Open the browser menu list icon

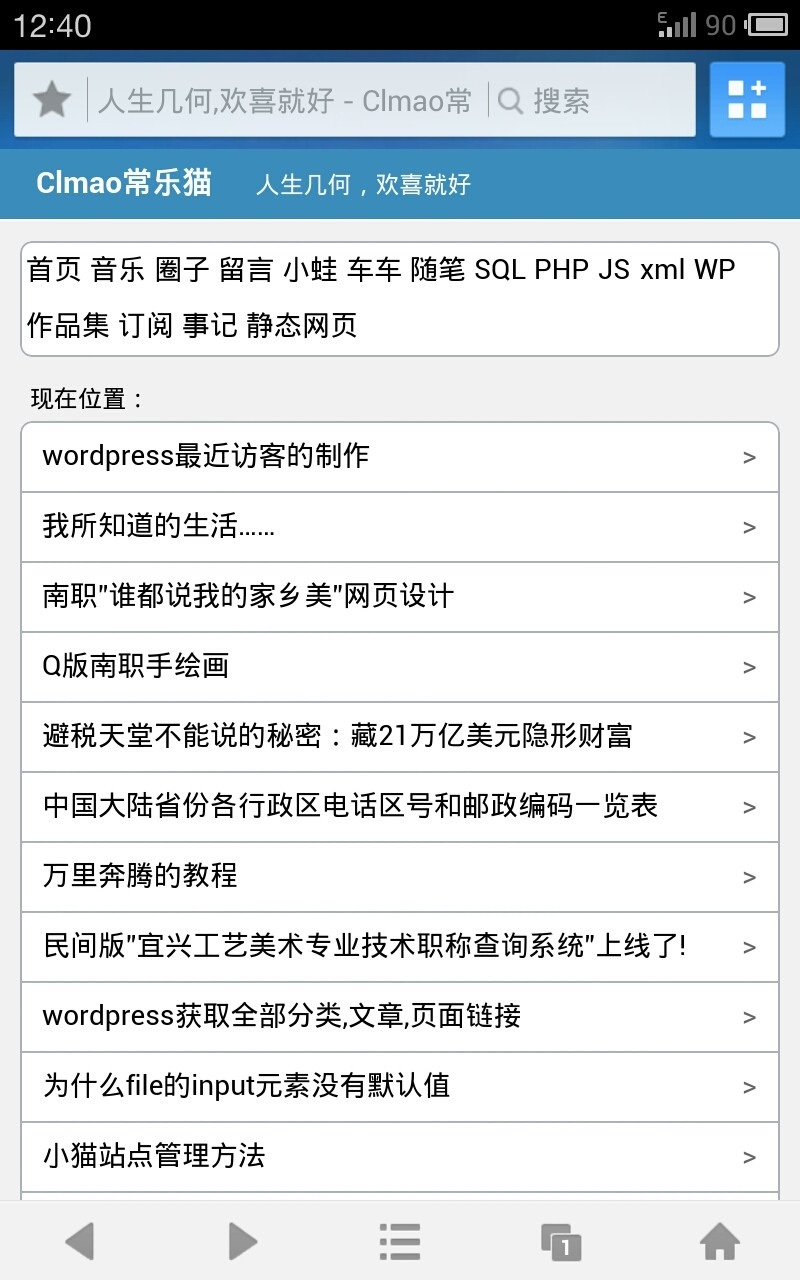click(400, 1241)
